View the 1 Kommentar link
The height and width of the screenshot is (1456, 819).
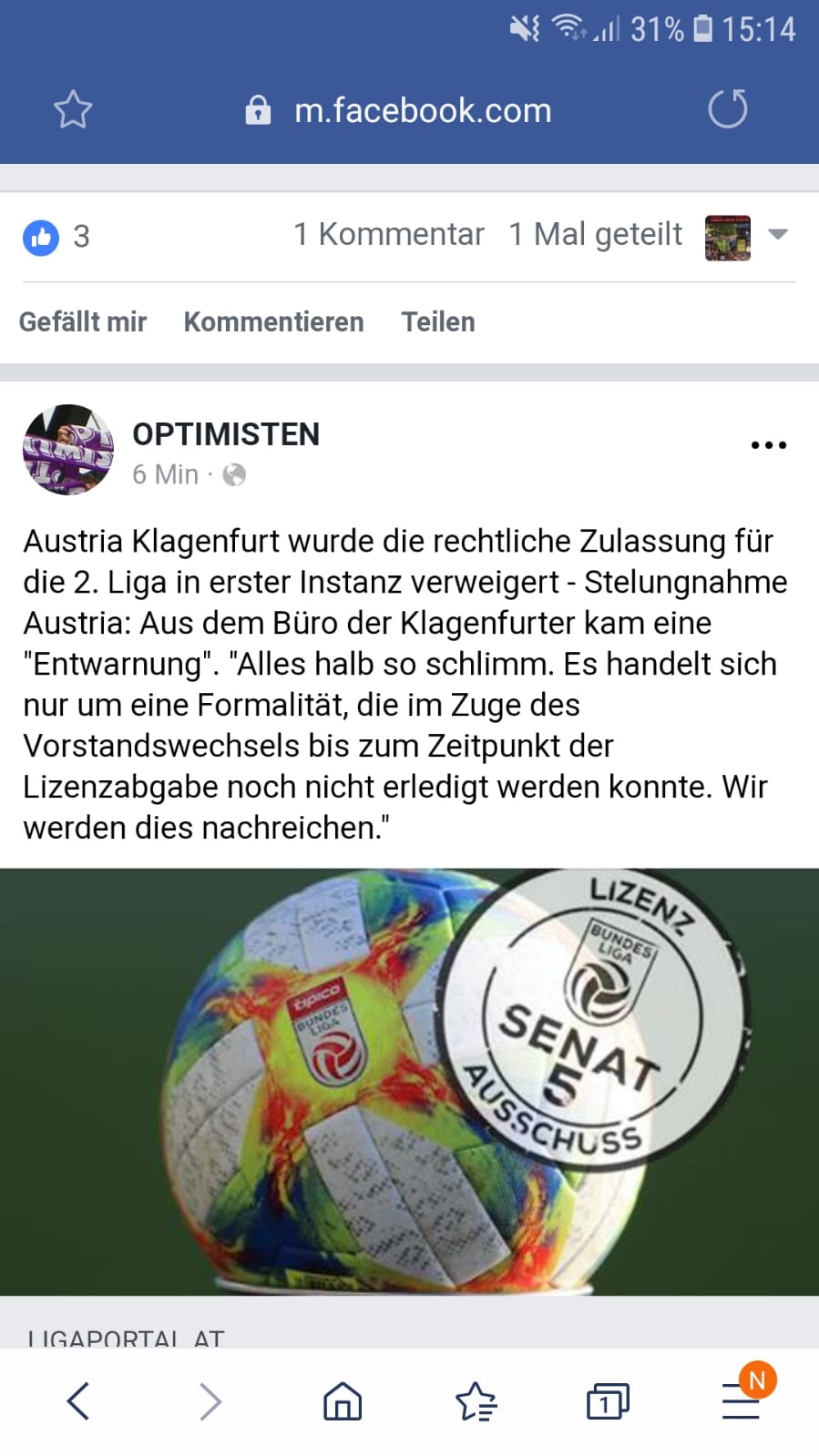tap(389, 235)
